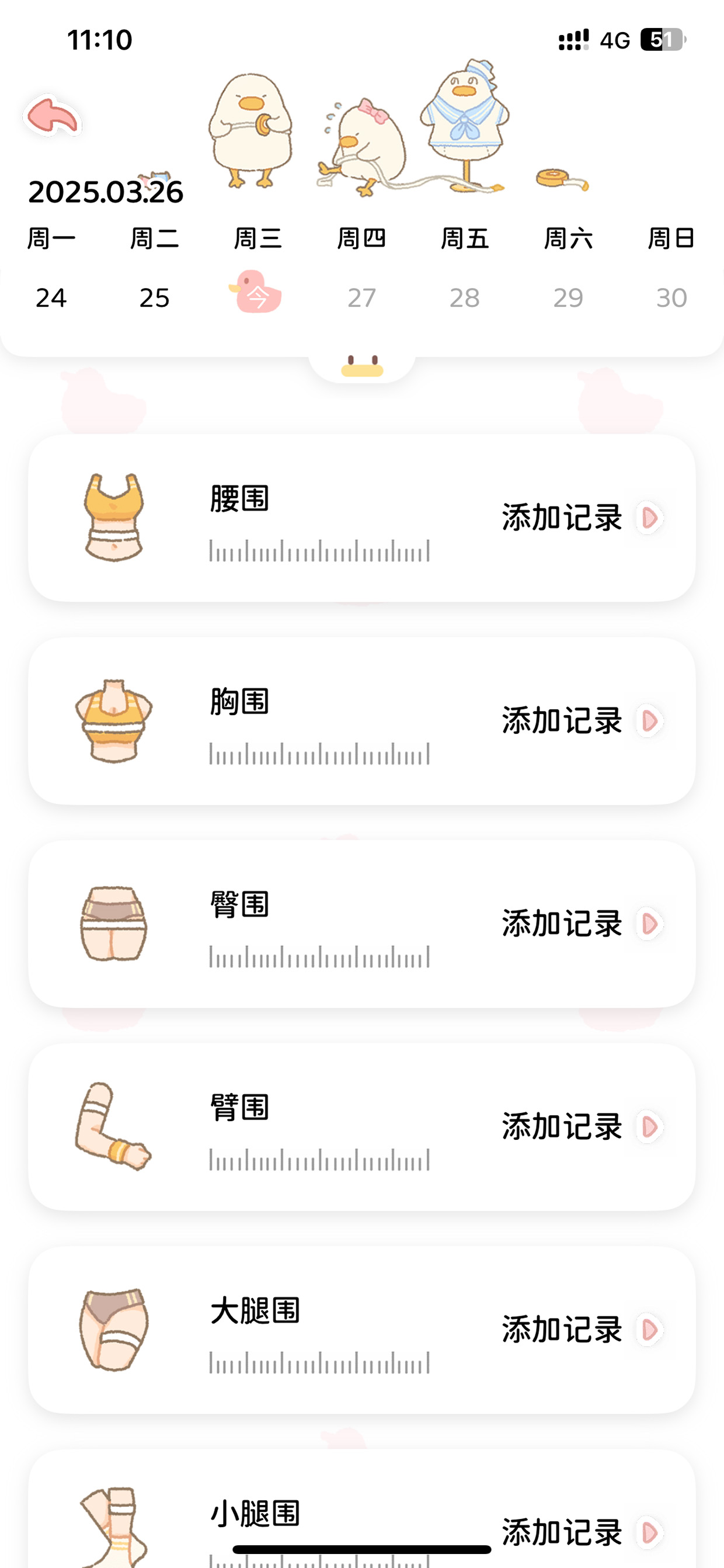Add a record for 大腿围
The height and width of the screenshot is (1568, 724).
pyautogui.click(x=581, y=1330)
